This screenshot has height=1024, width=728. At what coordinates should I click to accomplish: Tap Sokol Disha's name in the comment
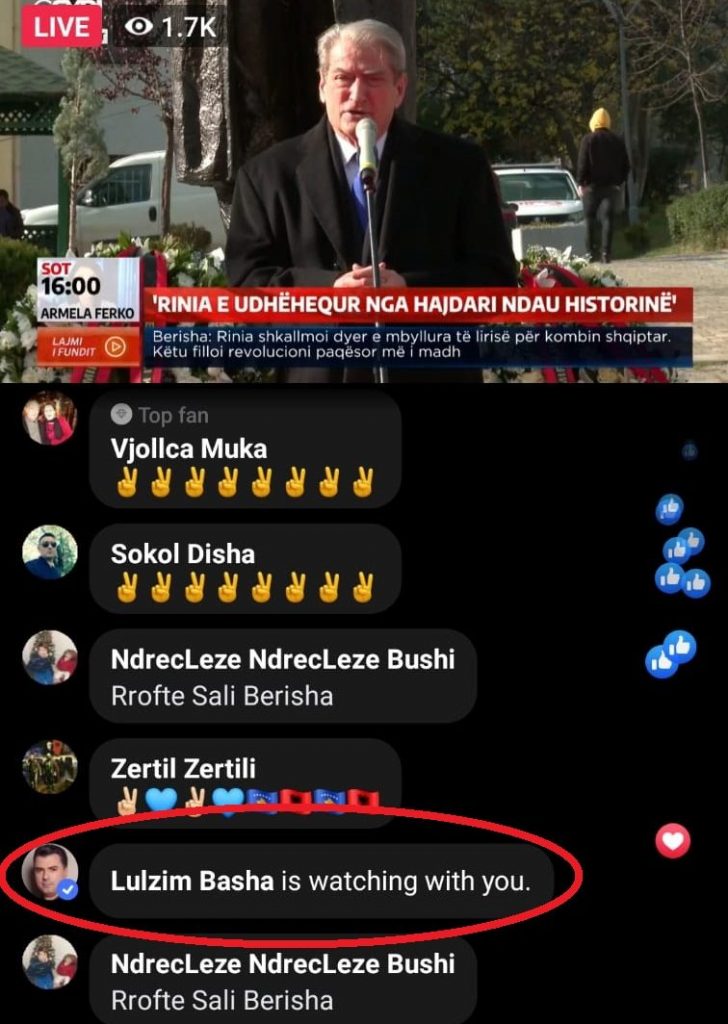[x=183, y=554]
